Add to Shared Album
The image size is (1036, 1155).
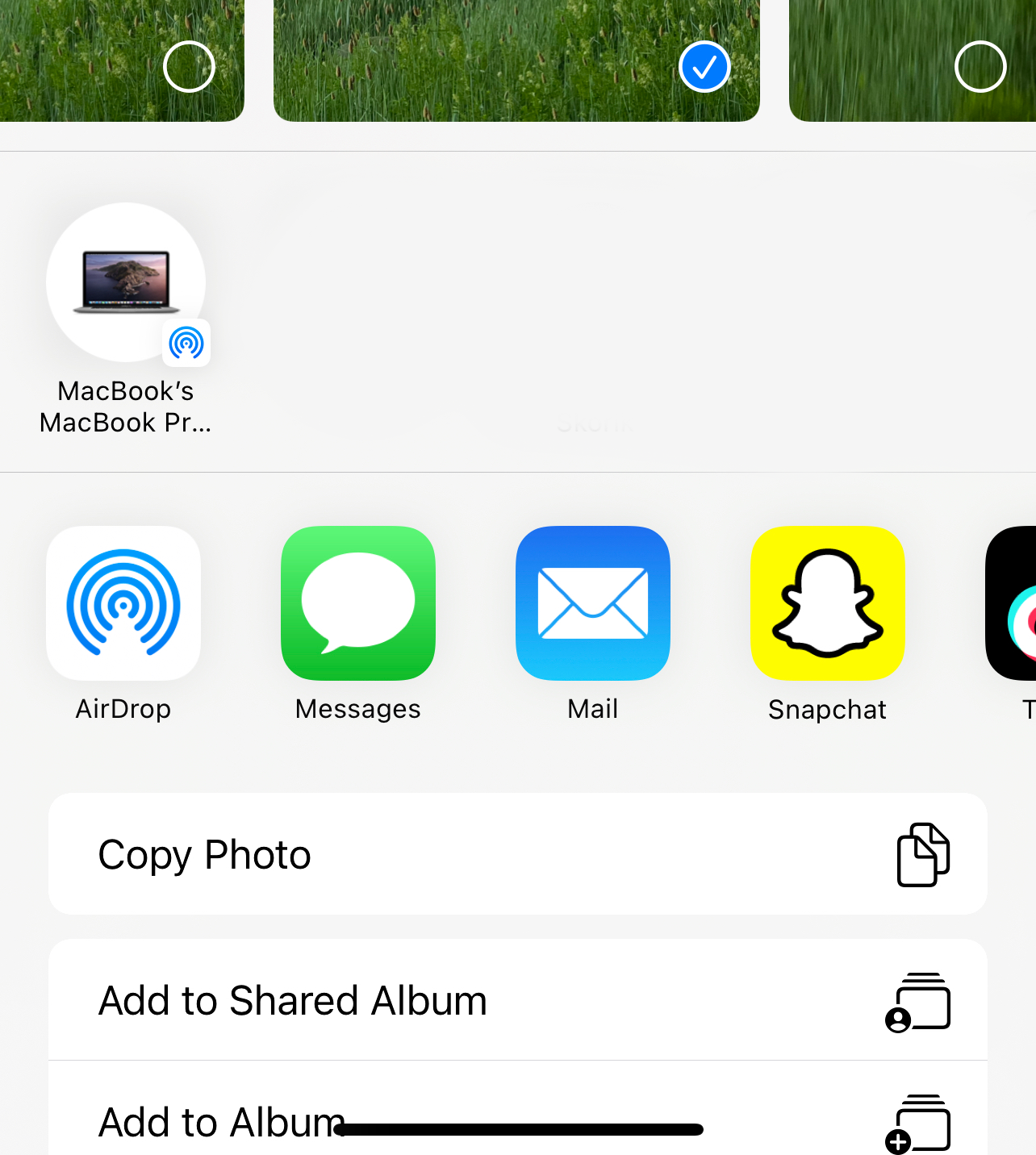tap(517, 1000)
